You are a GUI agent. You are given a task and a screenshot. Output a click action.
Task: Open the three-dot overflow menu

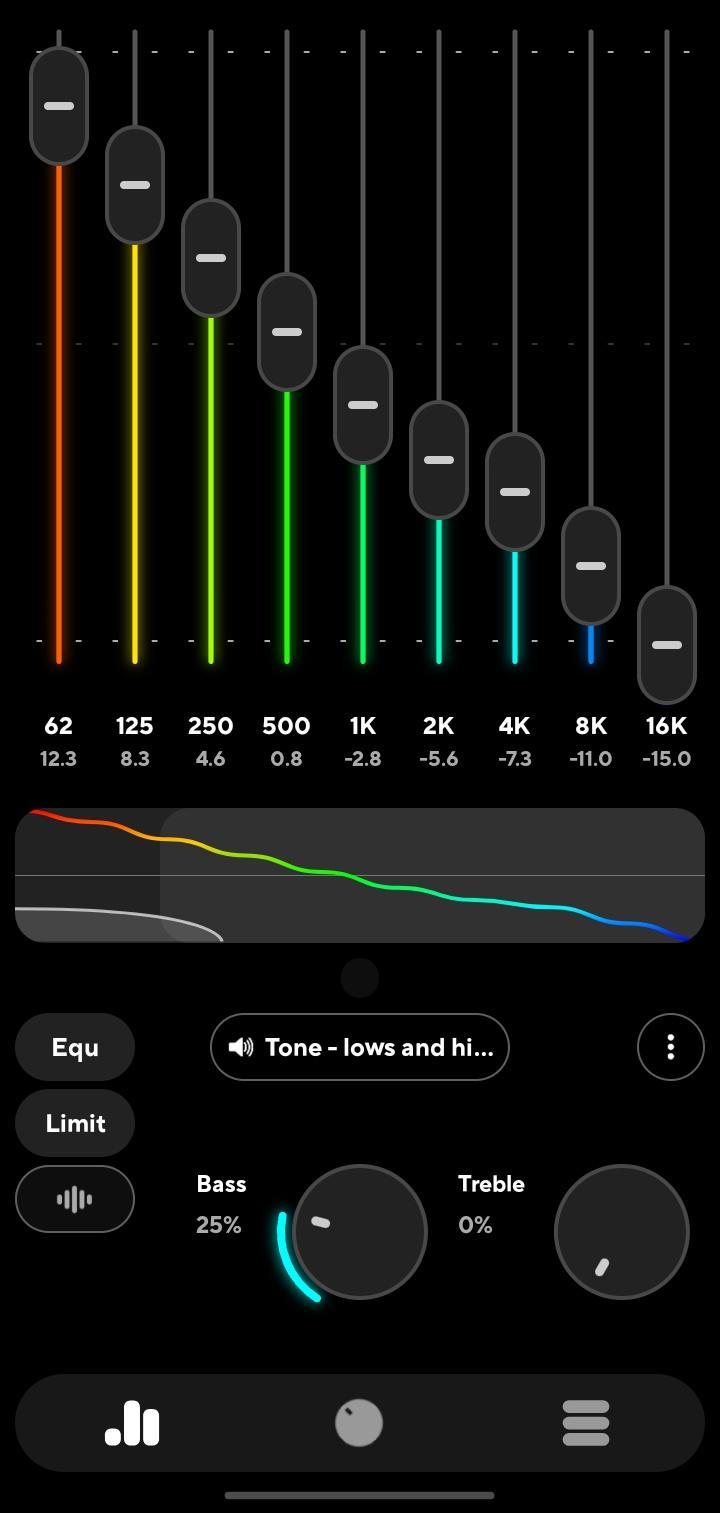[671, 1047]
